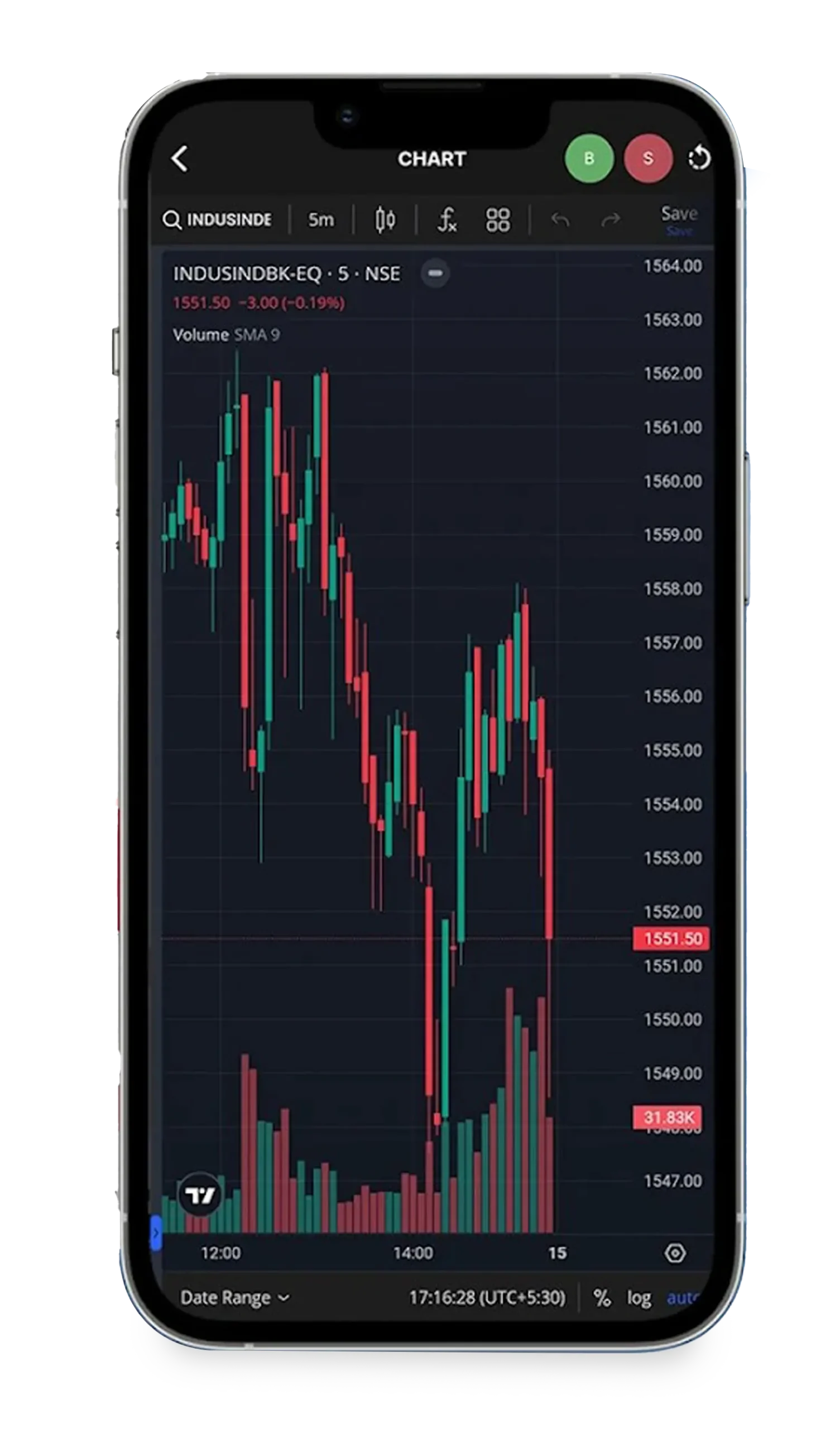Viewport: 840px width, 1429px height.
Task: Tap the green B buy button
Action: pyautogui.click(x=589, y=158)
